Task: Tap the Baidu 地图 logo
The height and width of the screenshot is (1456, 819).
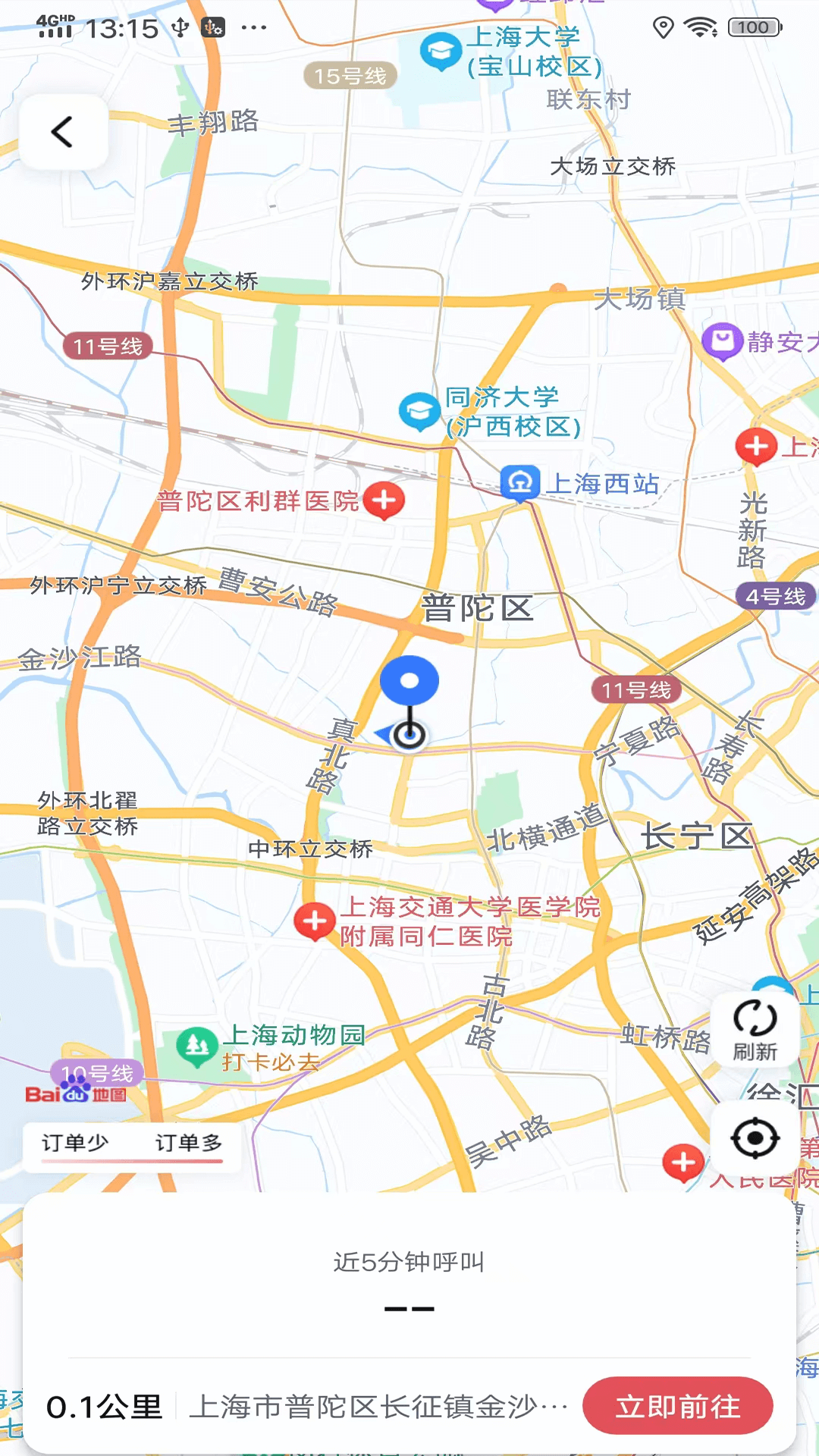Action: click(76, 1092)
